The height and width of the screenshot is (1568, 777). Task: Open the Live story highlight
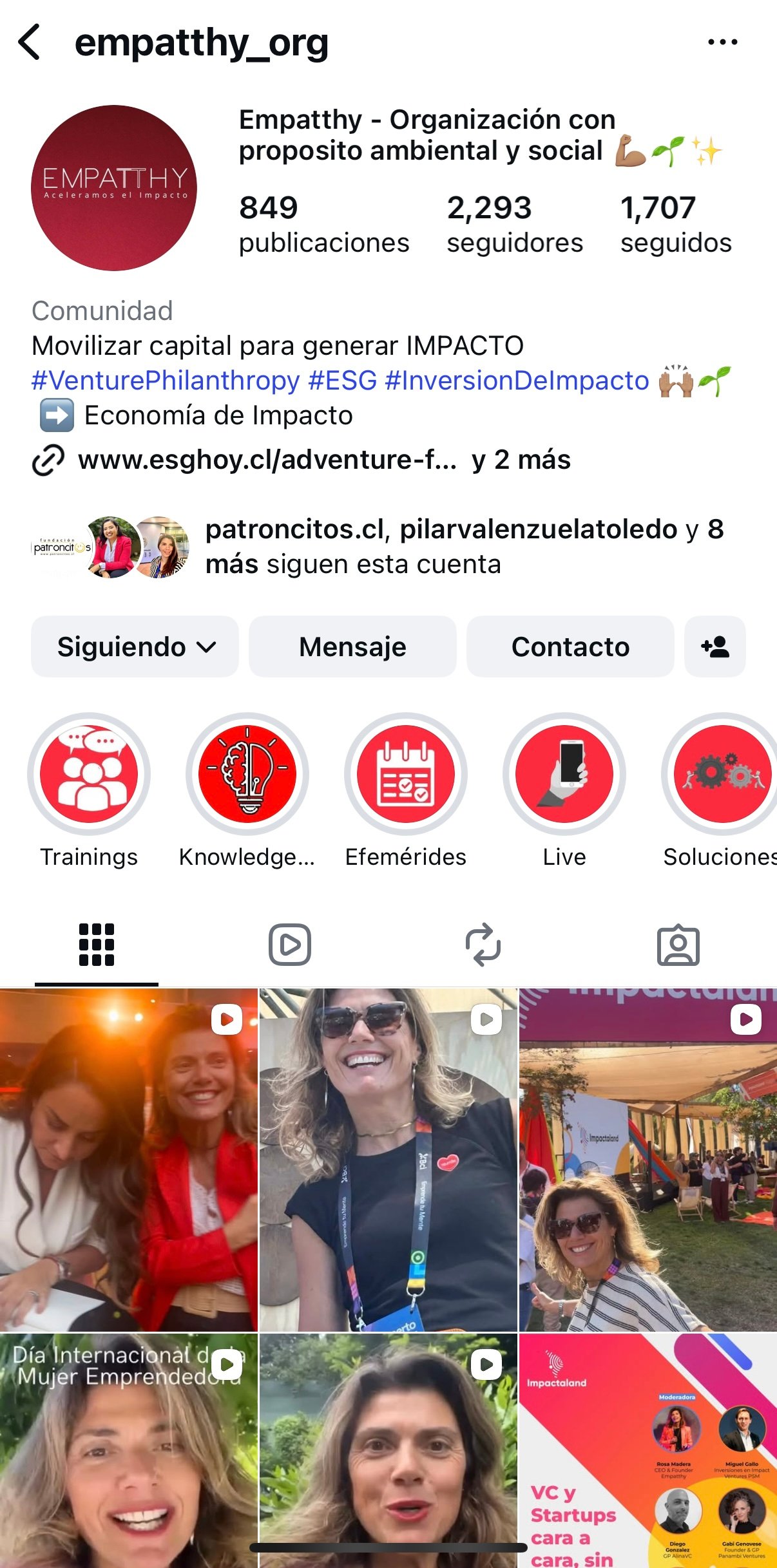(x=564, y=774)
